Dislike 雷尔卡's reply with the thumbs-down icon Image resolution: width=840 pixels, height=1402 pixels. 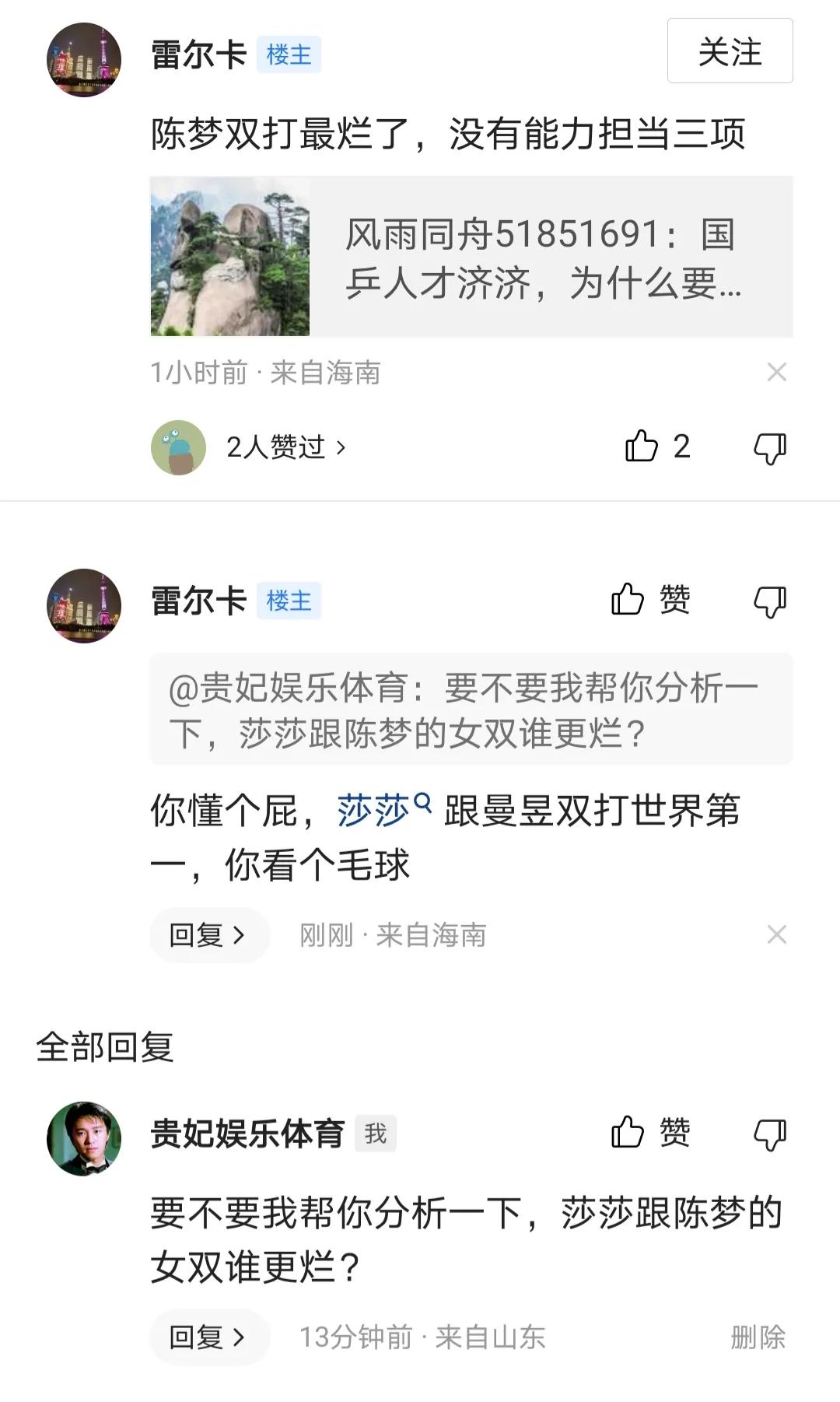[x=769, y=601]
